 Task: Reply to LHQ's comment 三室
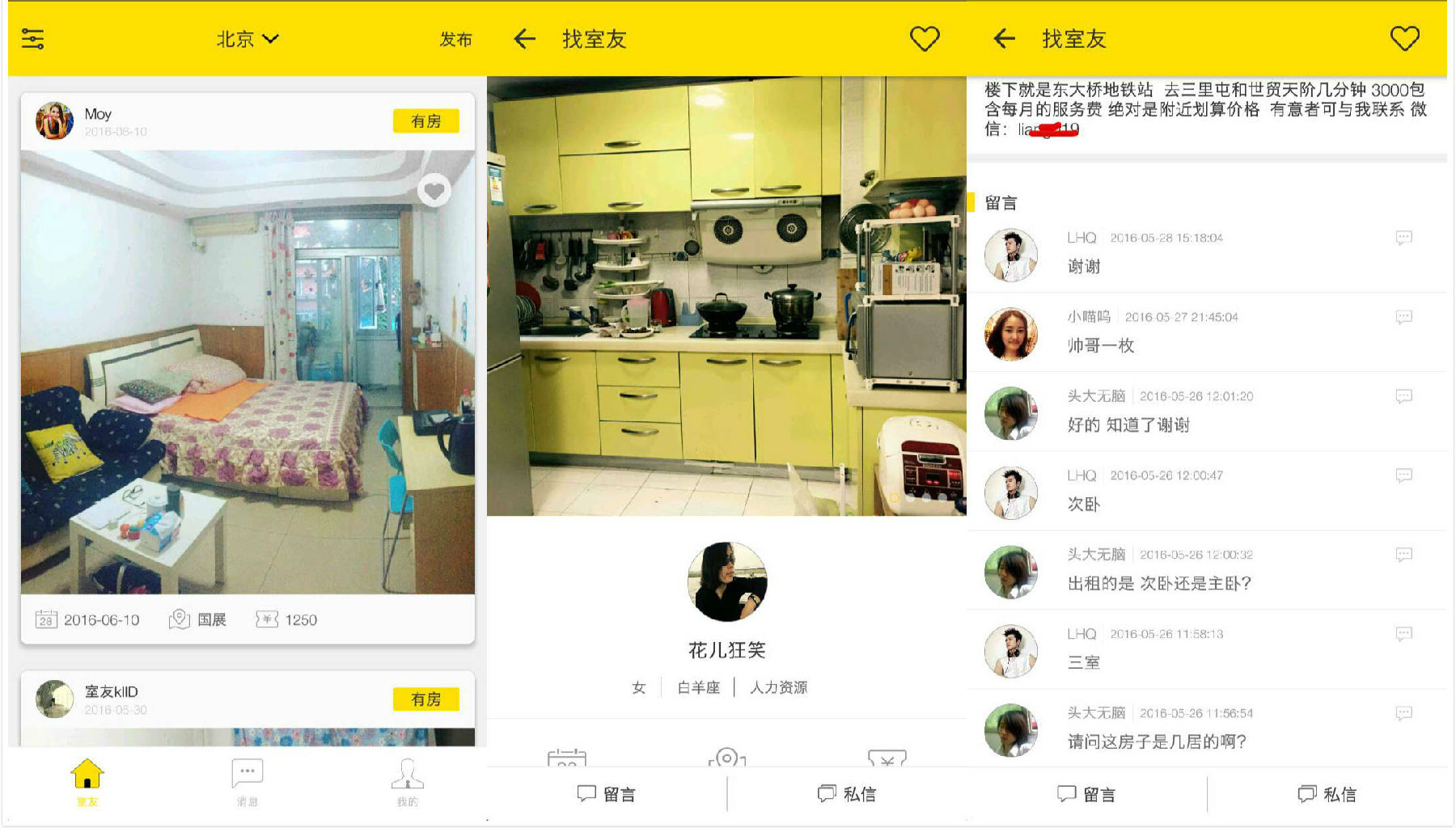coord(1403,634)
